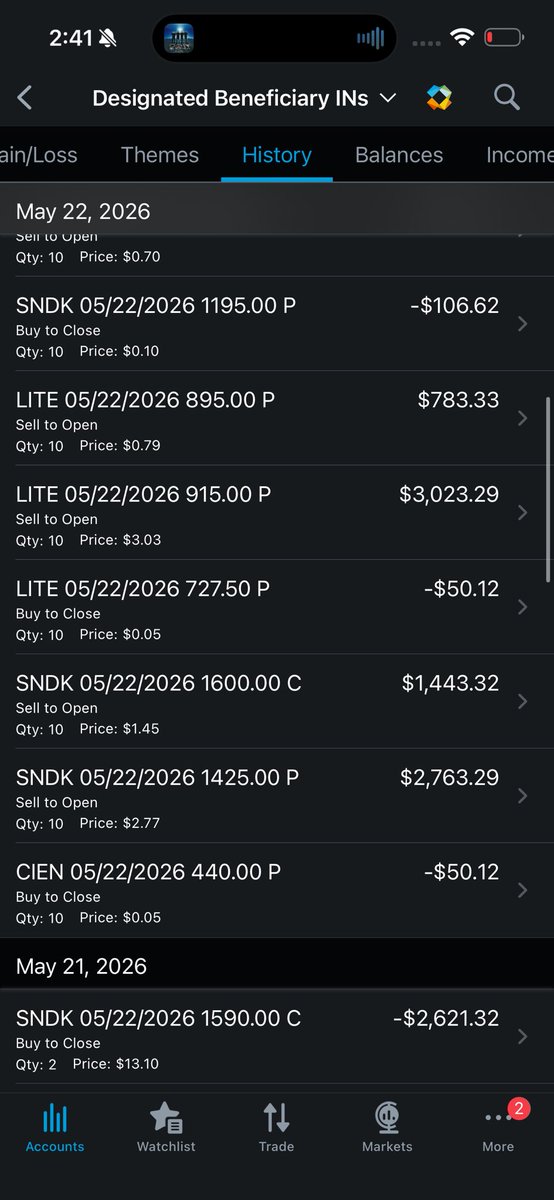Viewport: 554px width, 1200px height.
Task: View the SNDK 1600.00 C transaction details
Action: (277, 702)
